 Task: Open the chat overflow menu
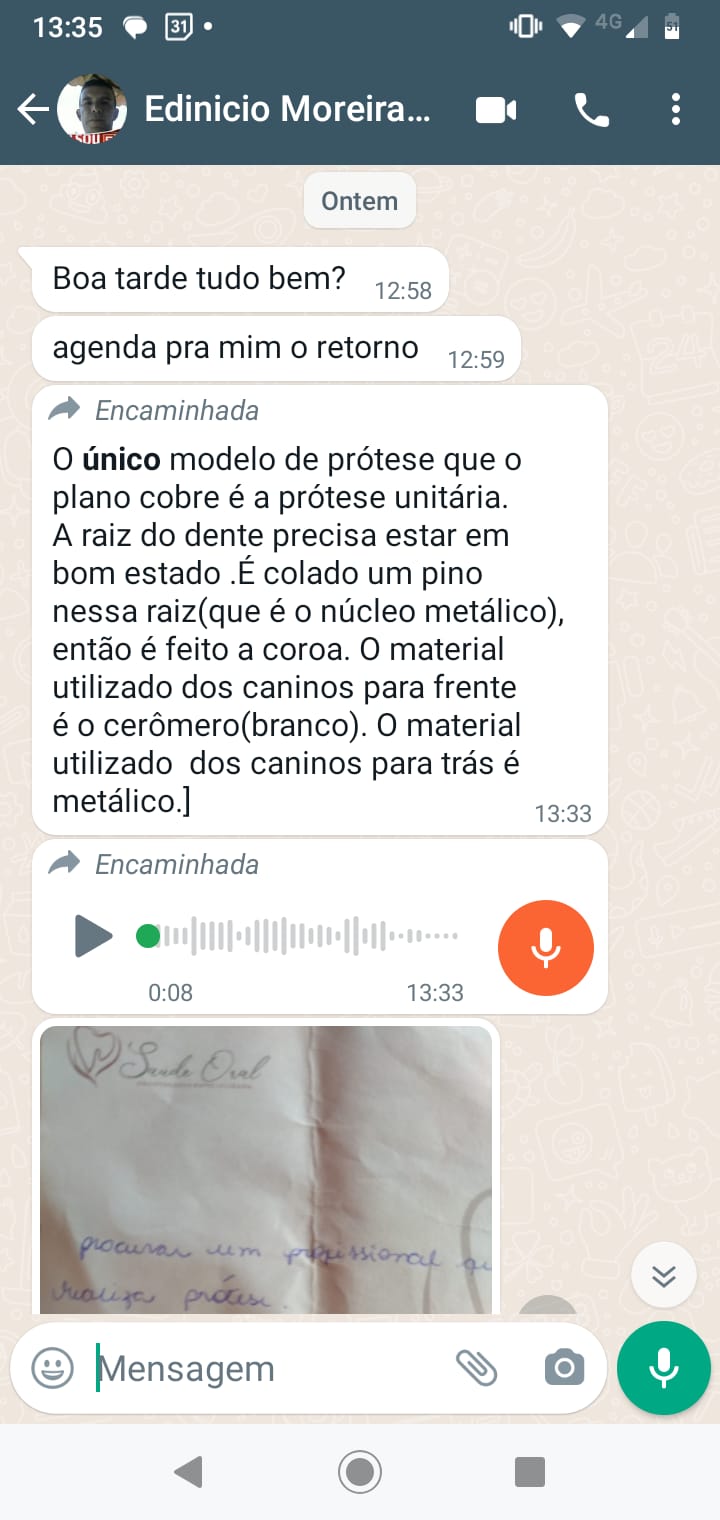pyautogui.click(x=676, y=110)
